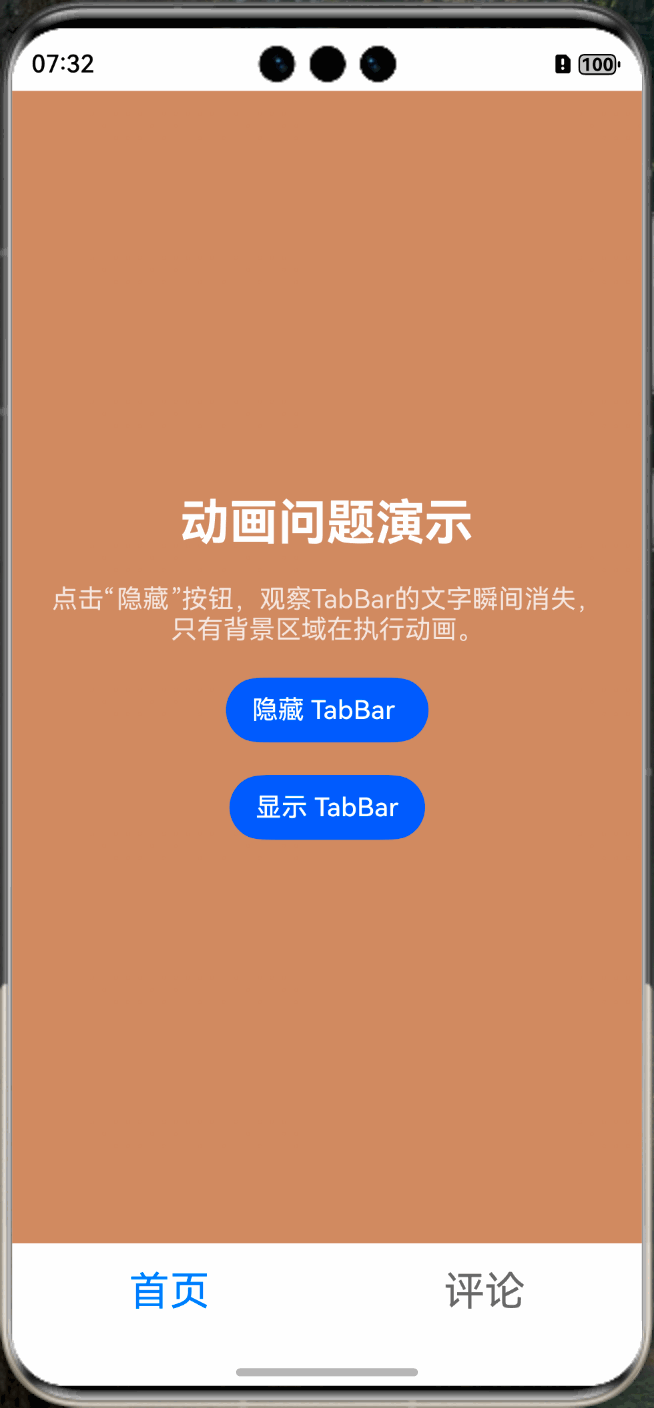Image resolution: width=654 pixels, height=1408 pixels.
Task: Tap the 隐藏 TabBar button
Action: pyautogui.click(x=327, y=710)
